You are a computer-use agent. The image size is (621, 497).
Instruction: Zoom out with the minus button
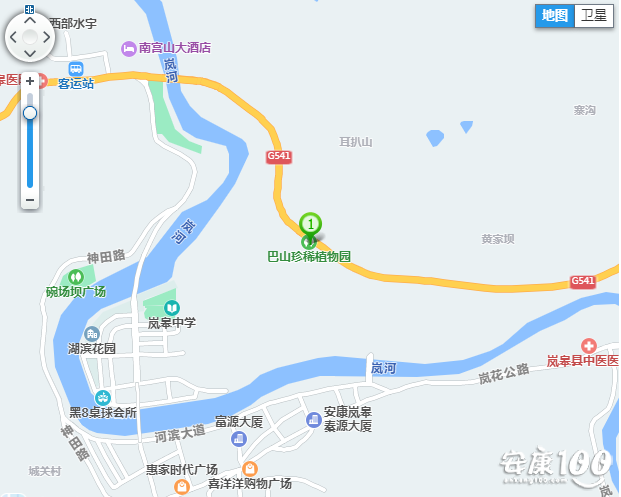(x=30, y=200)
